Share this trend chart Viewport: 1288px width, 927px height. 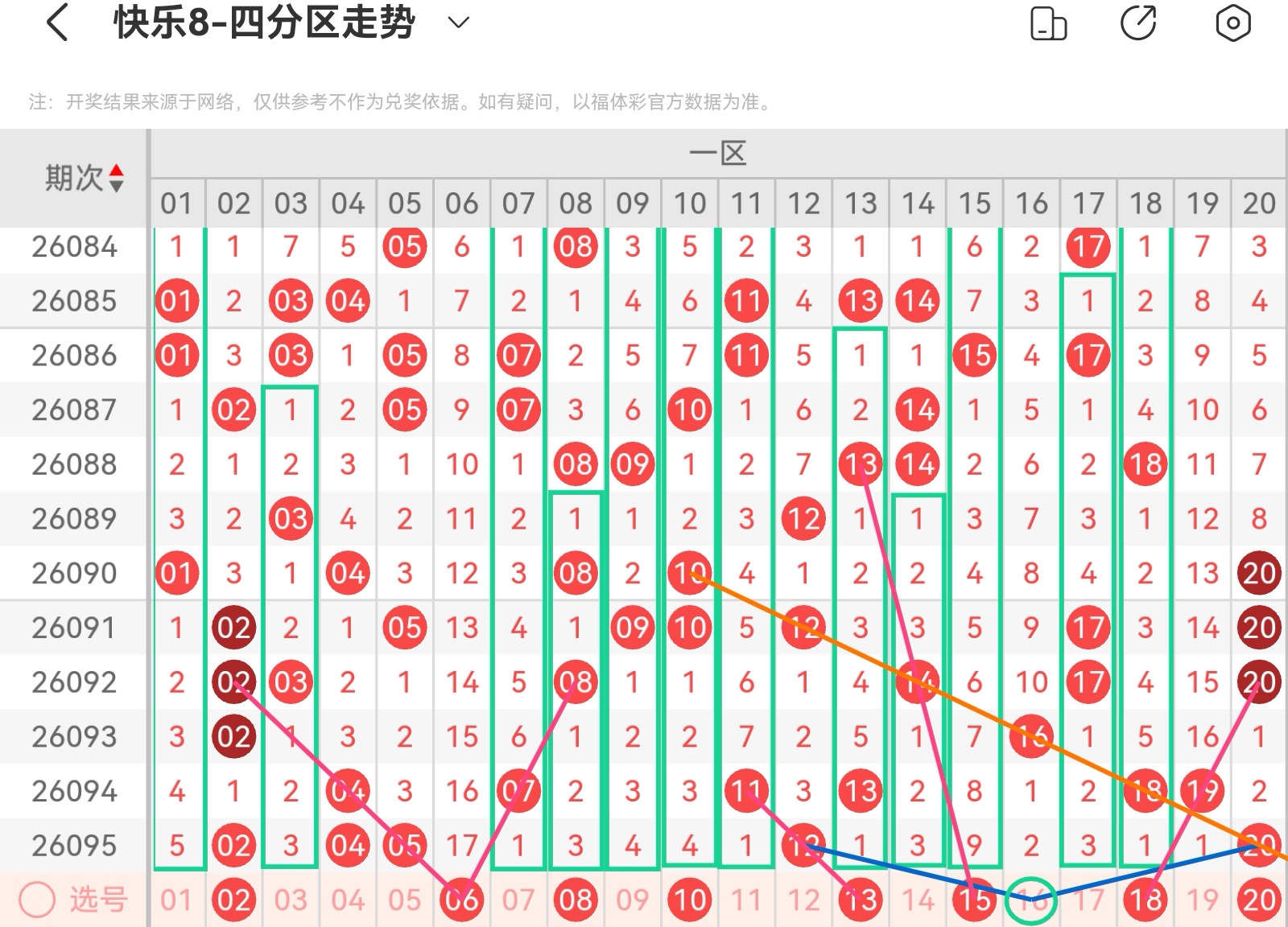[x=1138, y=23]
